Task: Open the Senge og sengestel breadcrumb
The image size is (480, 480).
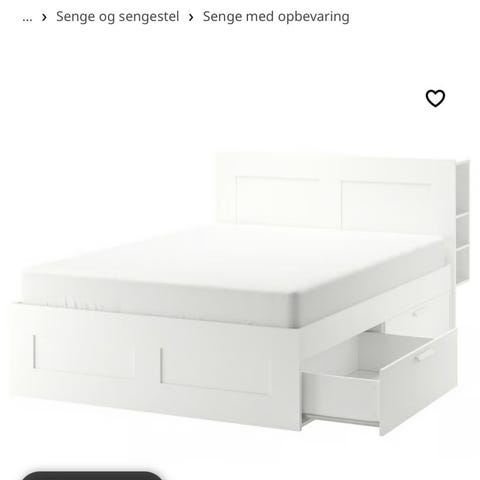Action: pyautogui.click(x=117, y=17)
